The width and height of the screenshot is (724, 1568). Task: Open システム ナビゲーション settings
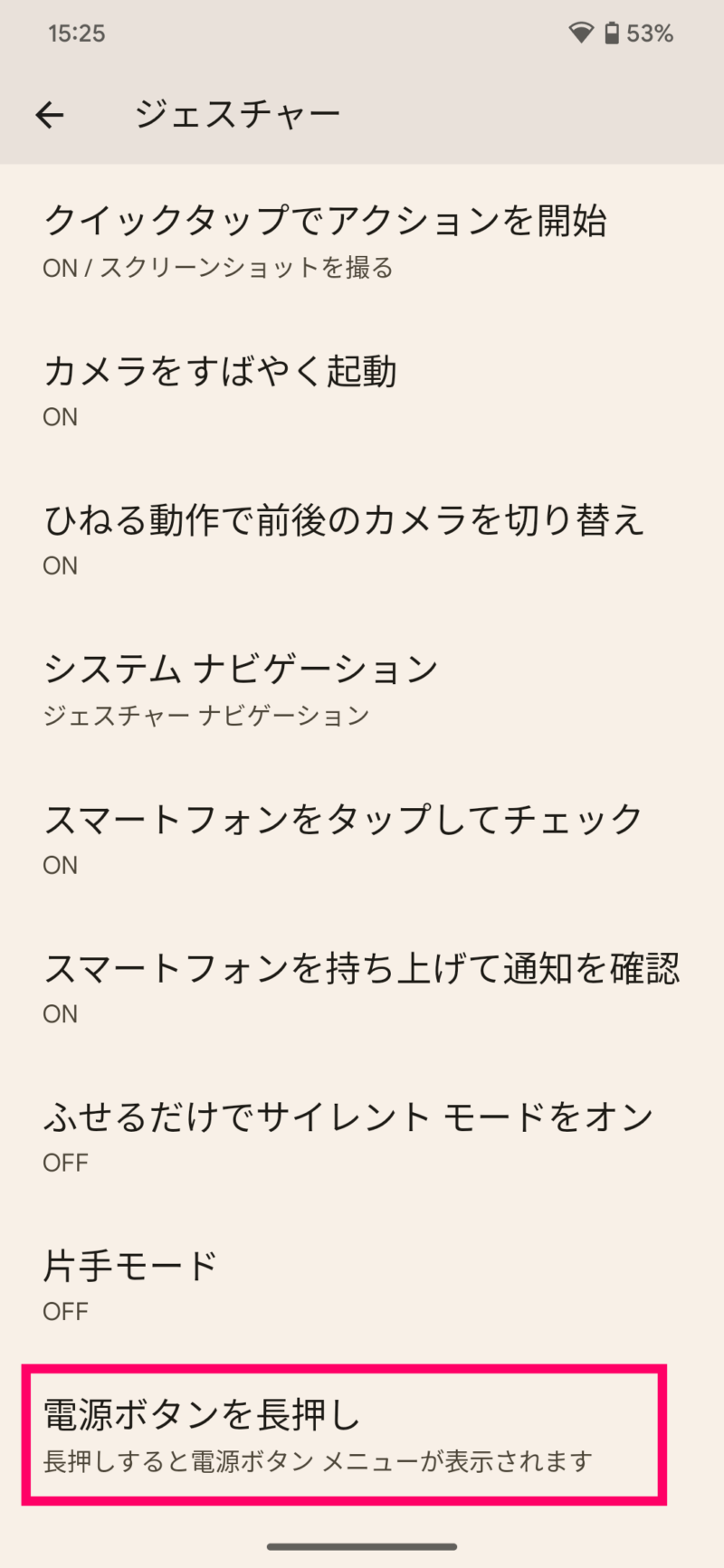[362, 689]
